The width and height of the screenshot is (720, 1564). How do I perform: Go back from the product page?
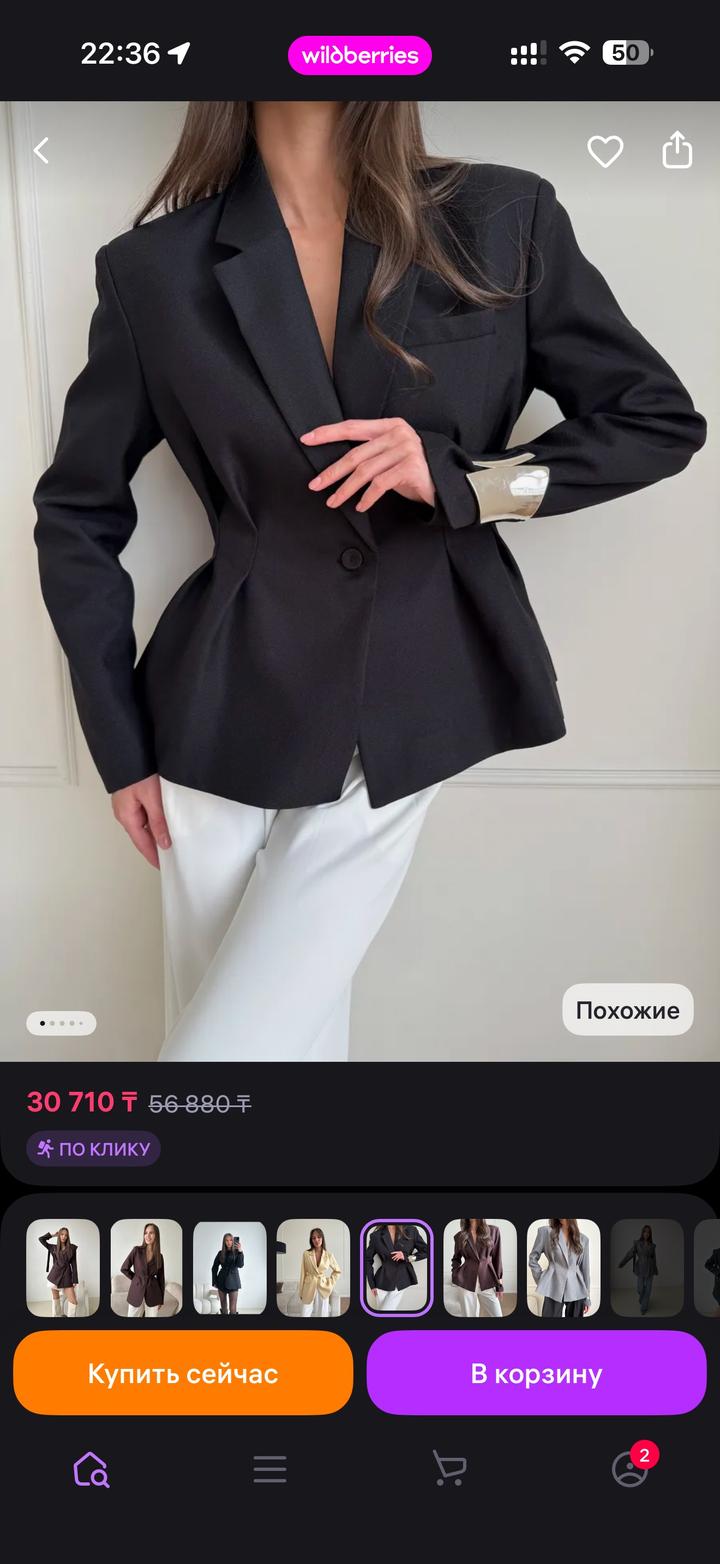coord(41,151)
